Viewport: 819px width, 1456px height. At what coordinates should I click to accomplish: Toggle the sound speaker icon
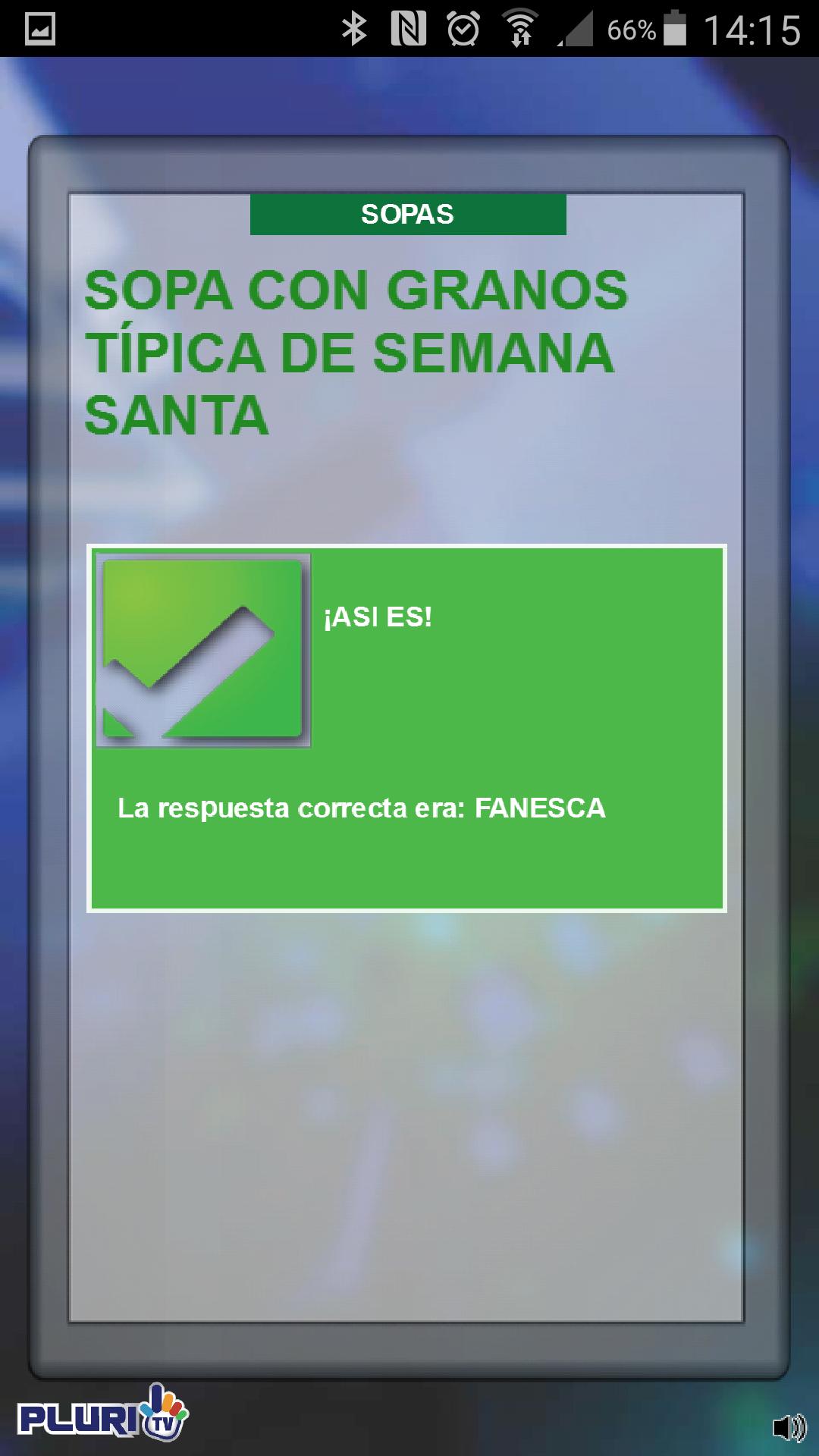789,1427
